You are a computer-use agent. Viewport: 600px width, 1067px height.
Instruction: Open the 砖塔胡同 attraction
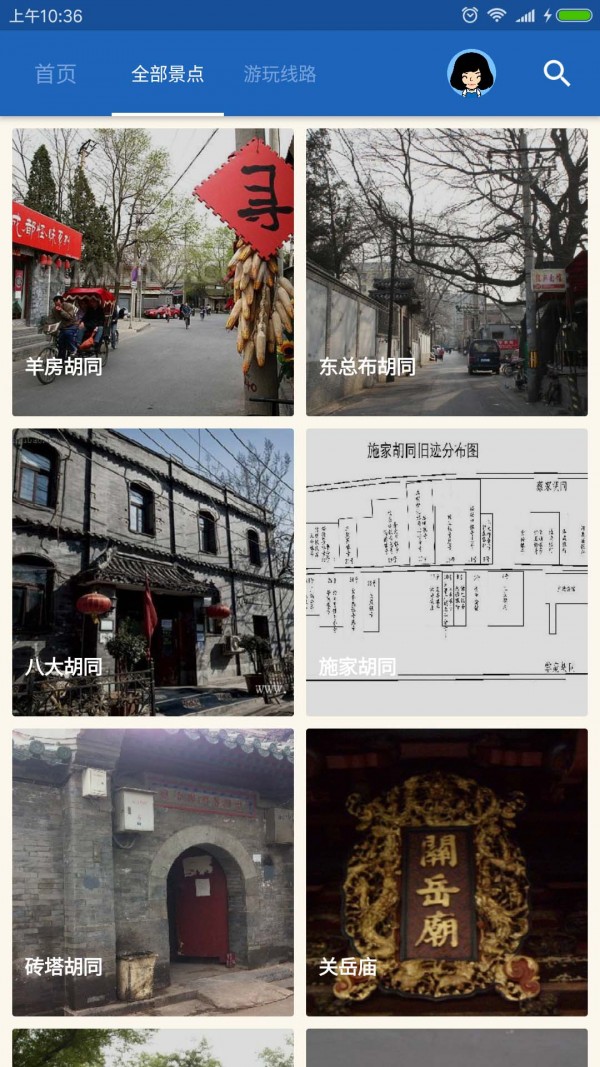pyautogui.click(x=153, y=872)
